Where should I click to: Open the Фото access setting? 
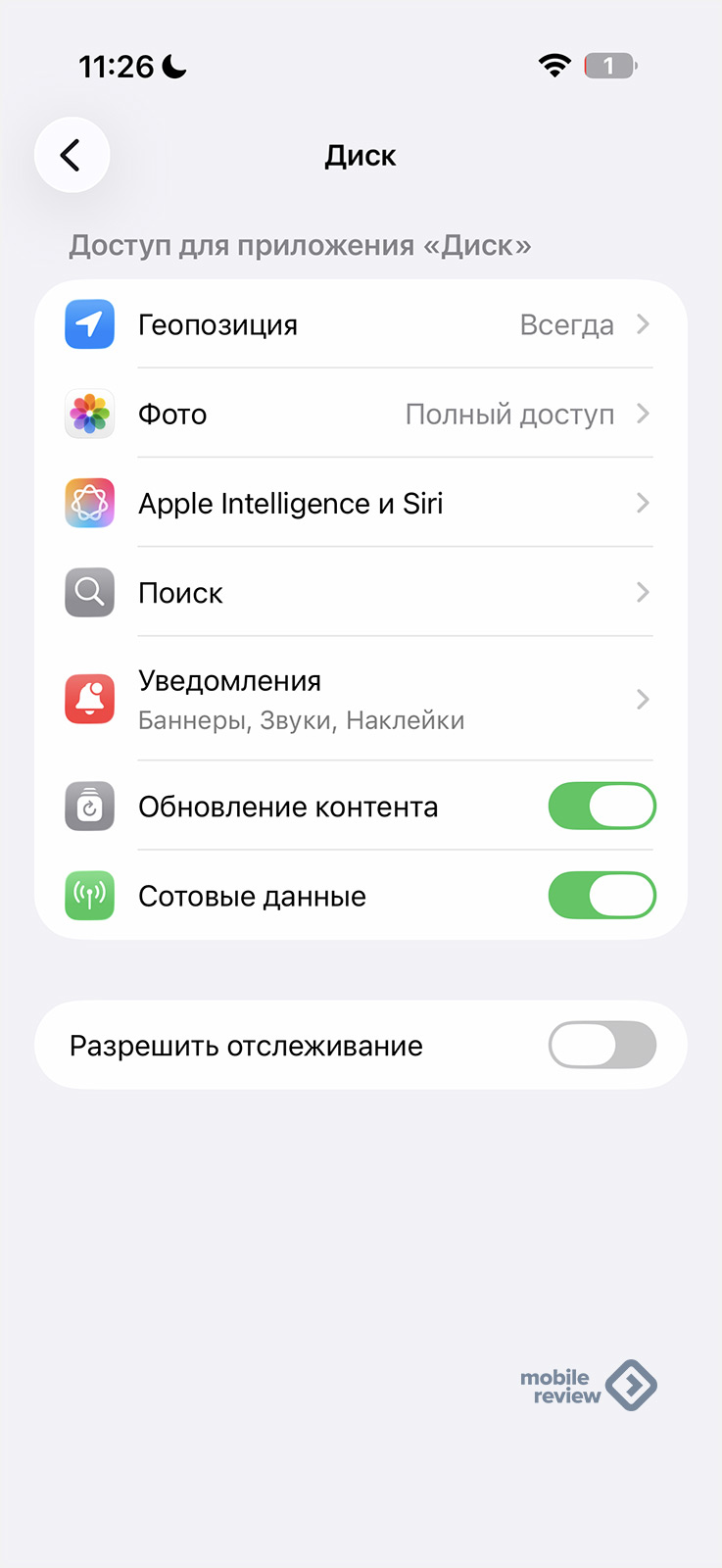361,414
